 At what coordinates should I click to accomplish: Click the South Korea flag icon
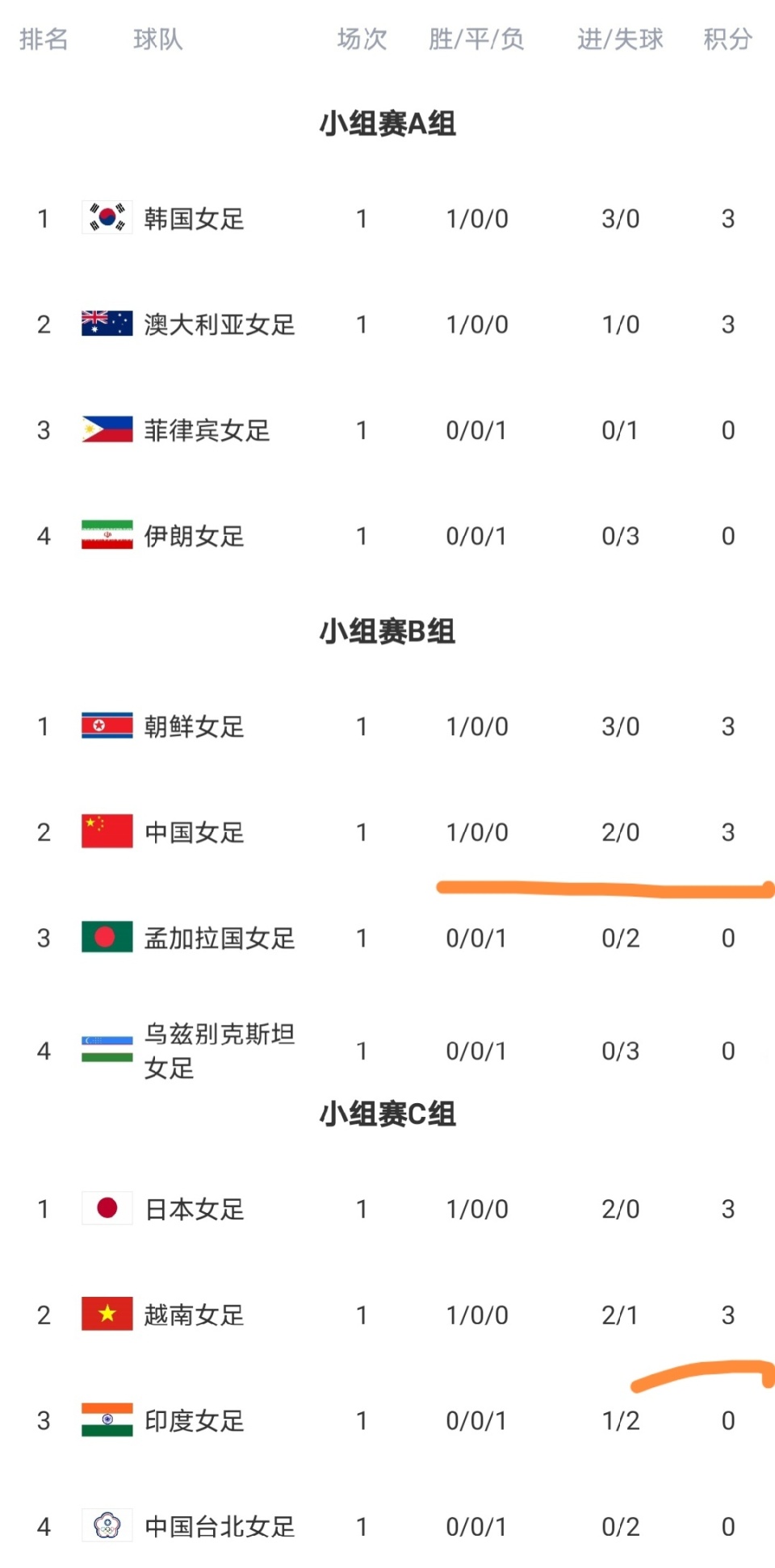click(x=106, y=218)
